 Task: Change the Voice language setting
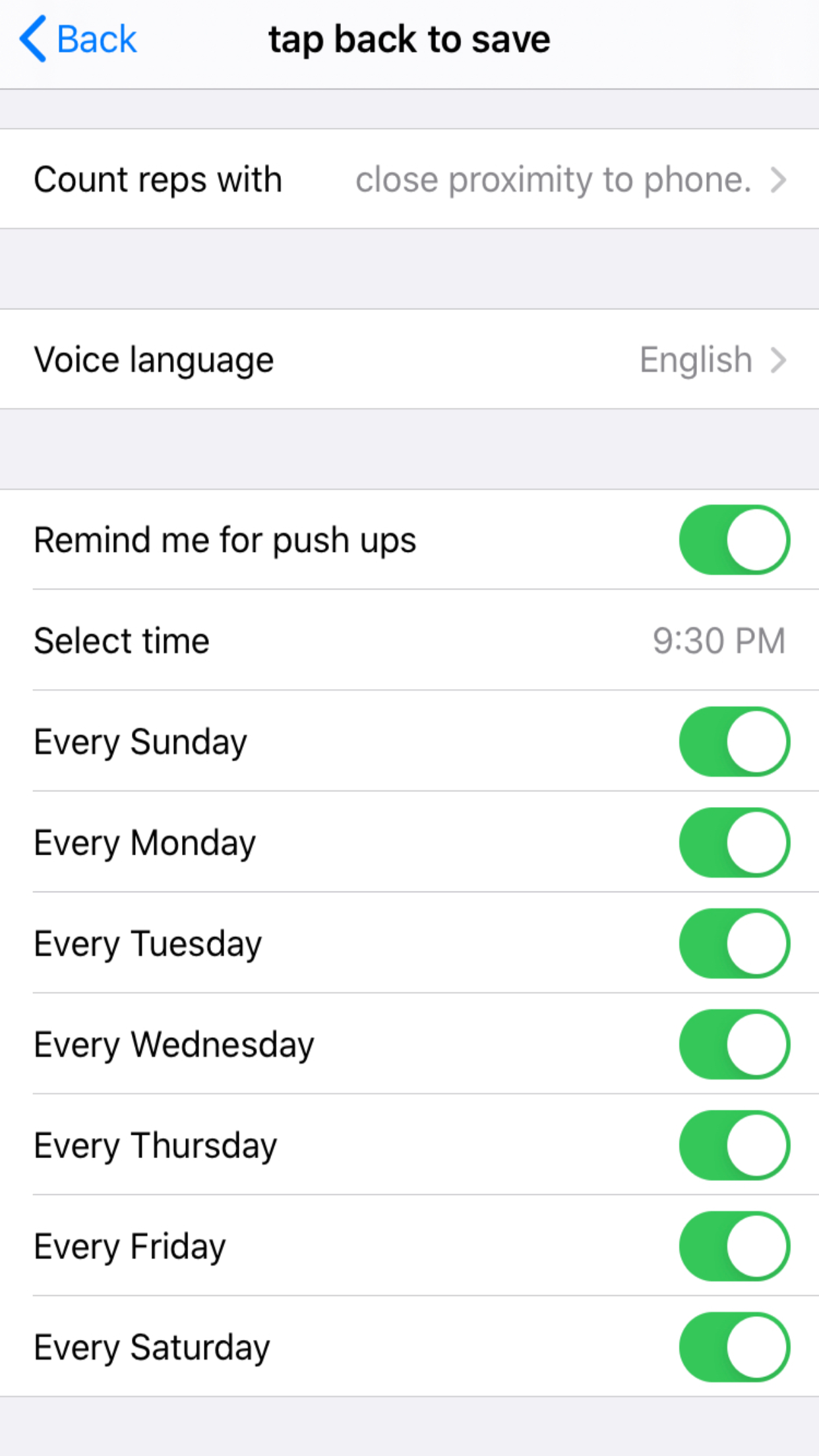click(409, 360)
